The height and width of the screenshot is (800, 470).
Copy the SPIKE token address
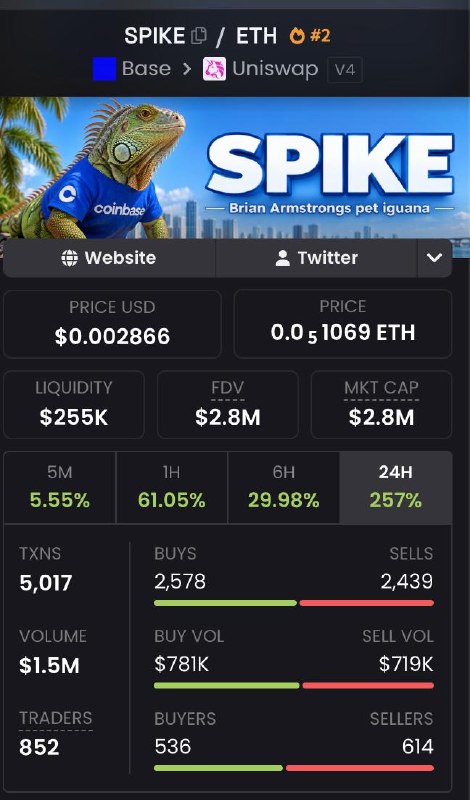(199, 36)
